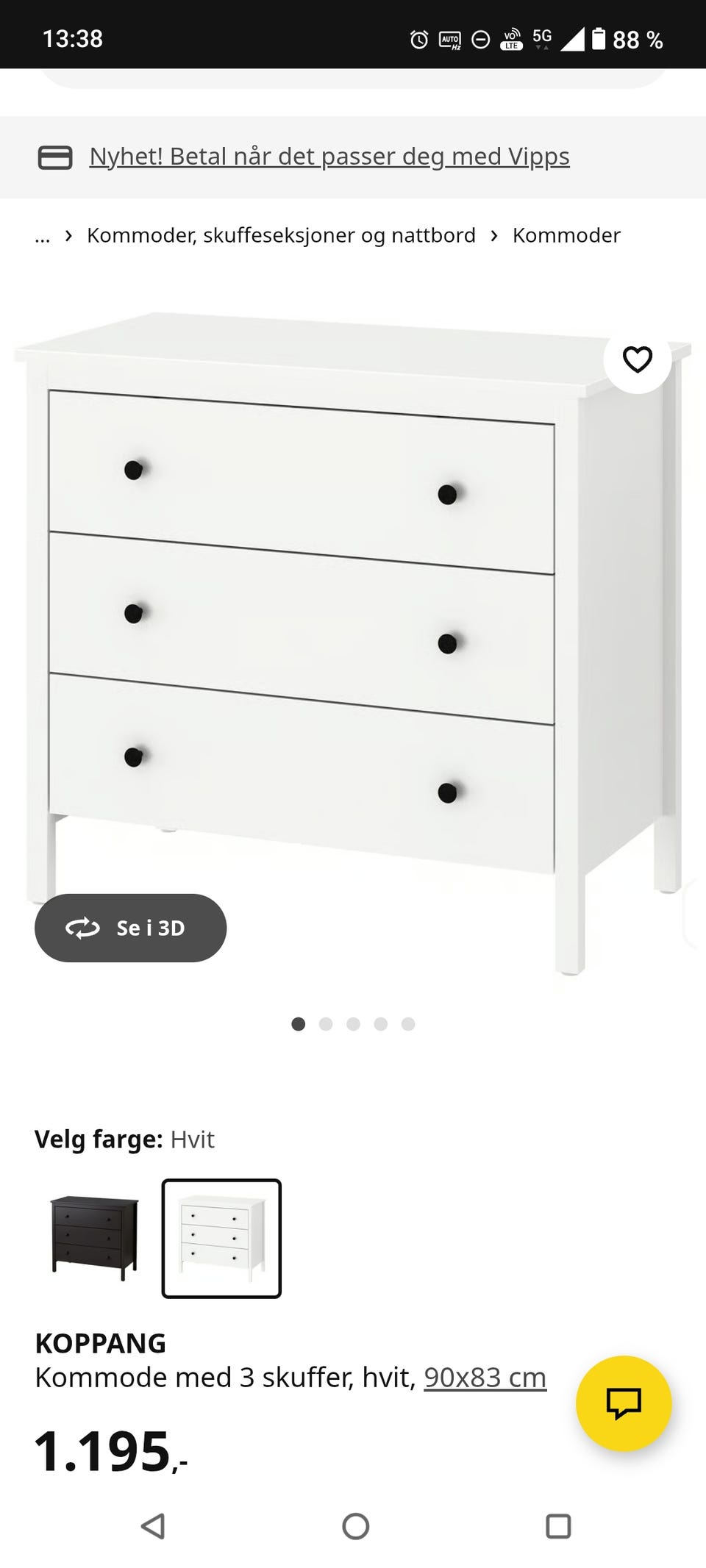Add KOPPANG to favourites with heart
Viewport: 706px width, 1568px height.
point(637,359)
